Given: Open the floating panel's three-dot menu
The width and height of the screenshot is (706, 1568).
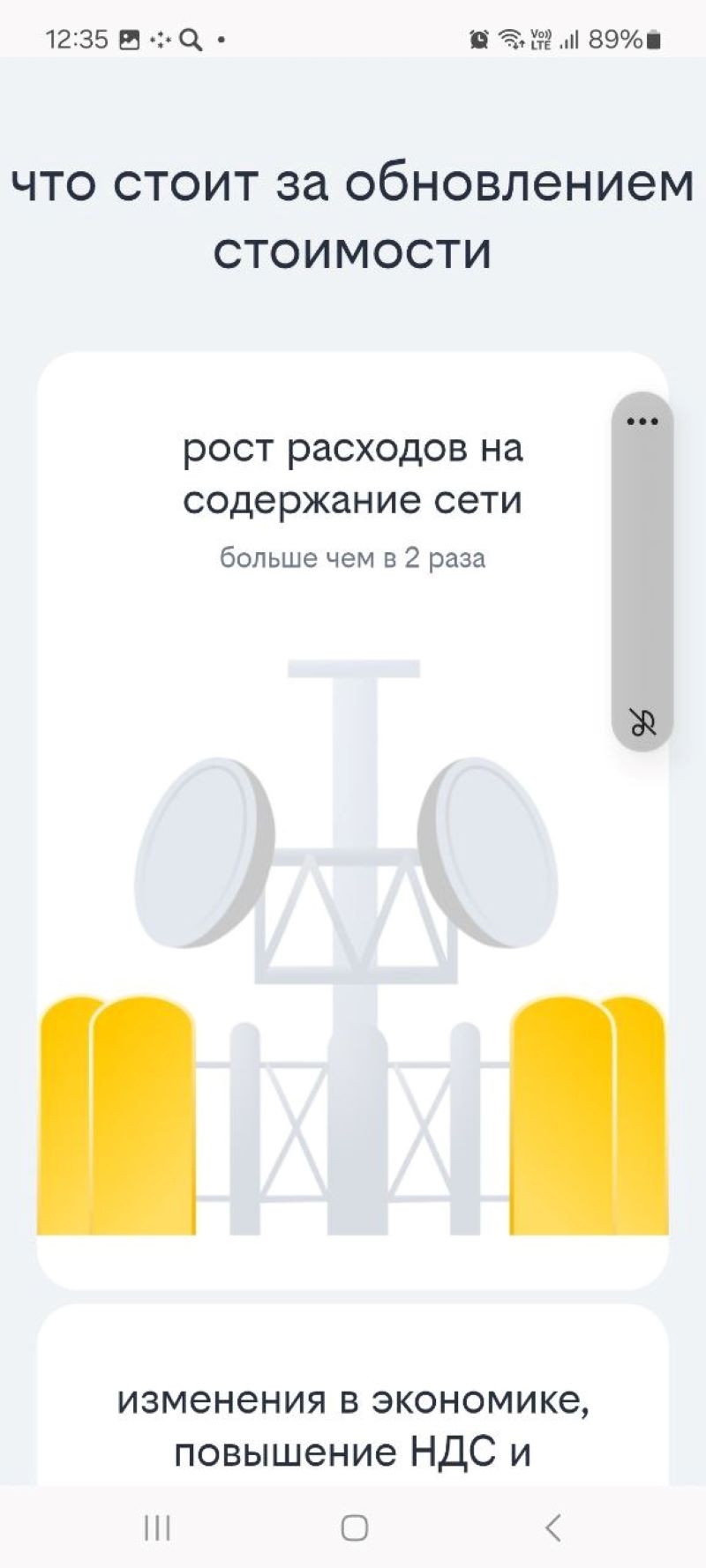Looking at the screenshot, I should click(x=642, y=422).
